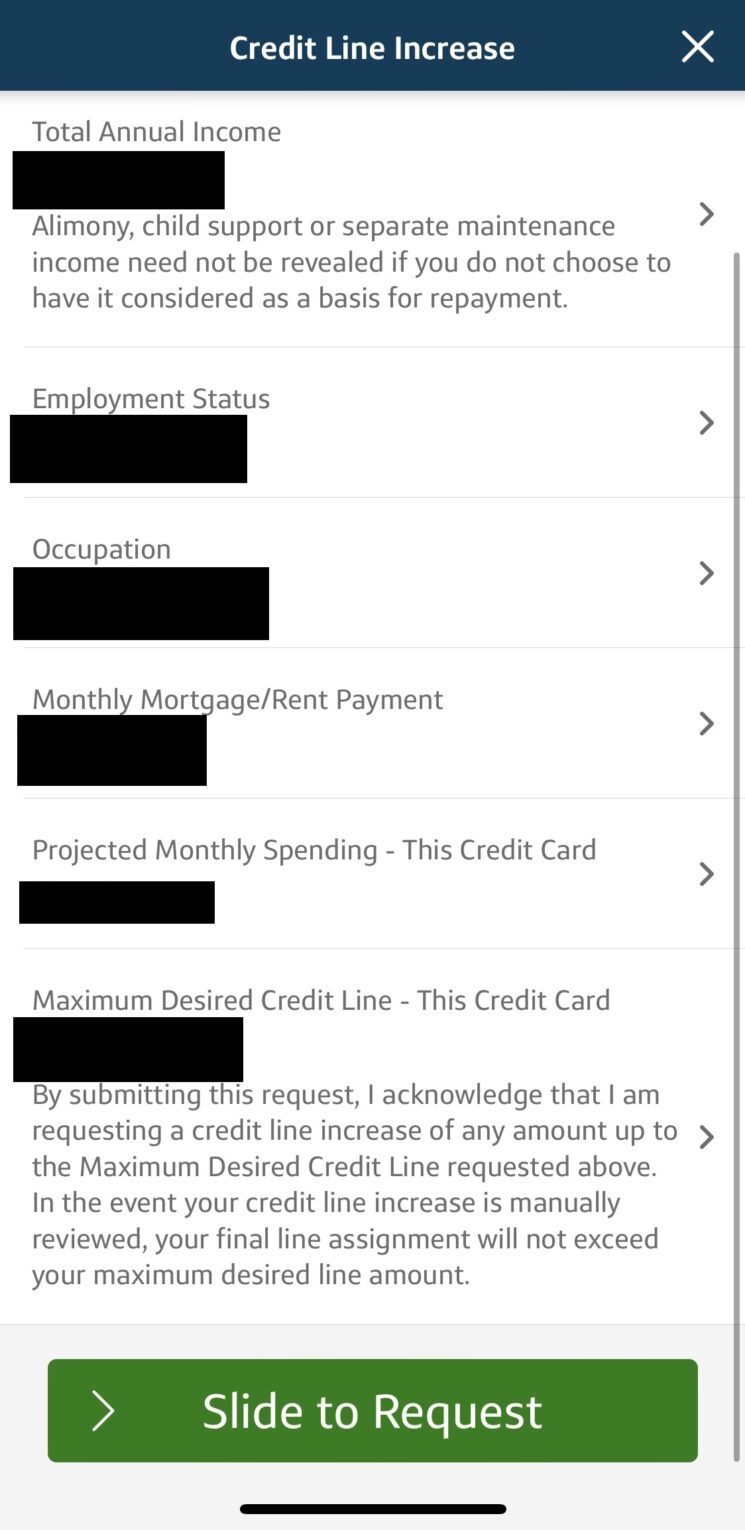The width and height of the screenshot is (745, 1530).
Task: Close the Credit Line Increase screen
Action: coord(697,47)
